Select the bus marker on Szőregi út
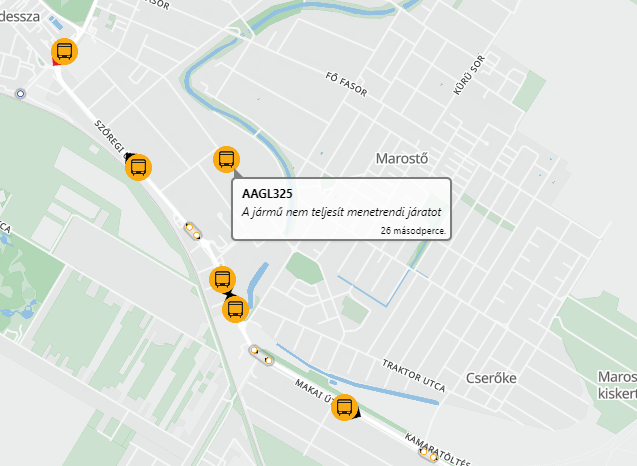637x466 pixels. (139, 167)
